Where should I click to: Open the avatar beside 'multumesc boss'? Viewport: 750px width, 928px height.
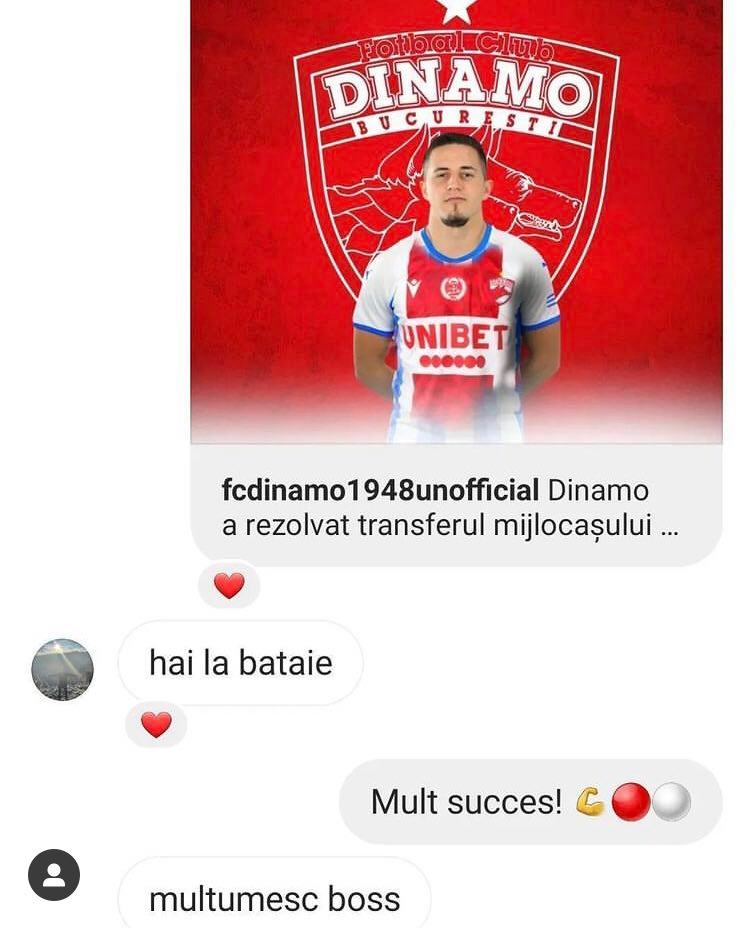pos(54,875)
